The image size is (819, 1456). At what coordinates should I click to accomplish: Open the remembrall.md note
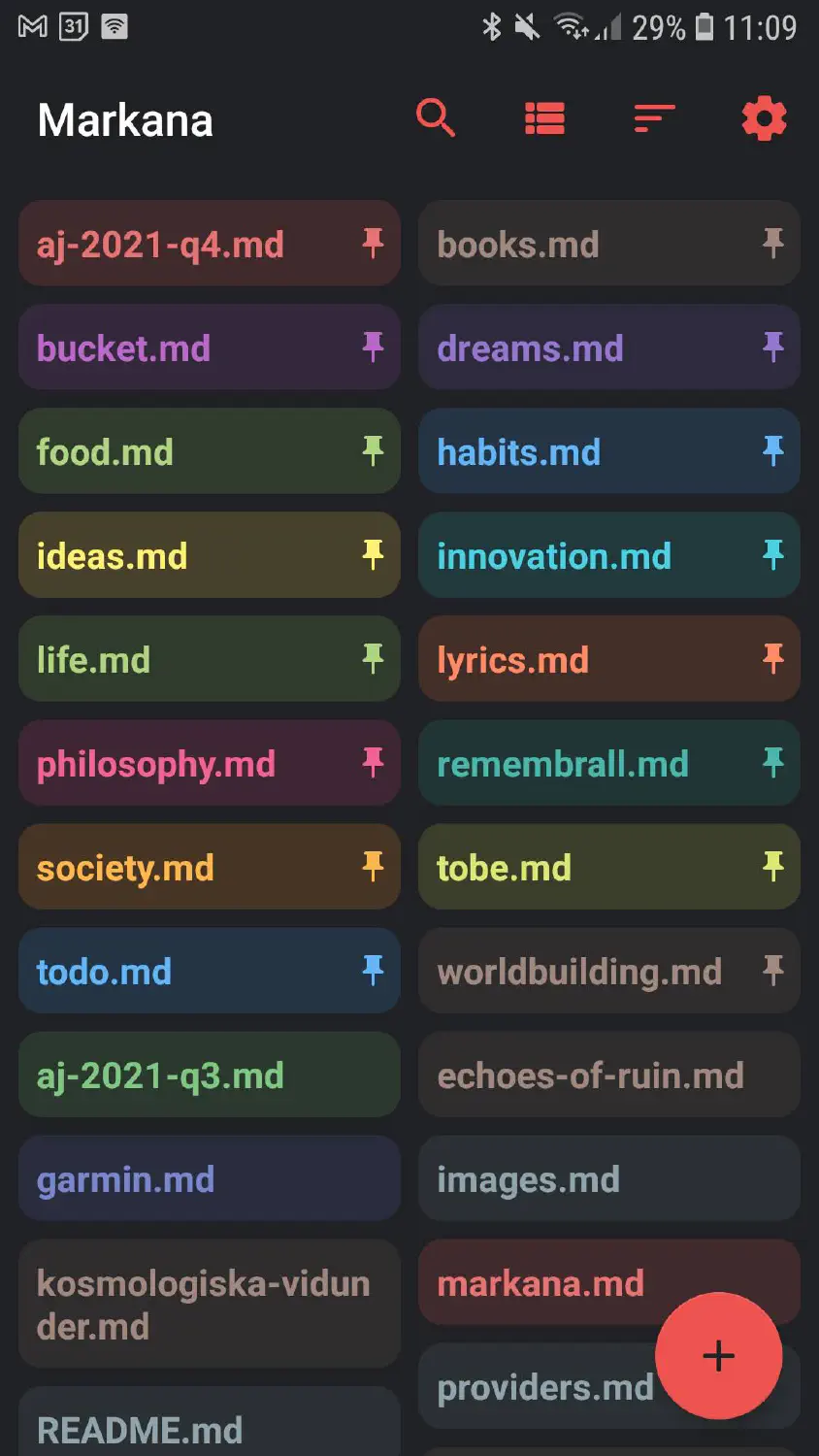click(608, 763)
